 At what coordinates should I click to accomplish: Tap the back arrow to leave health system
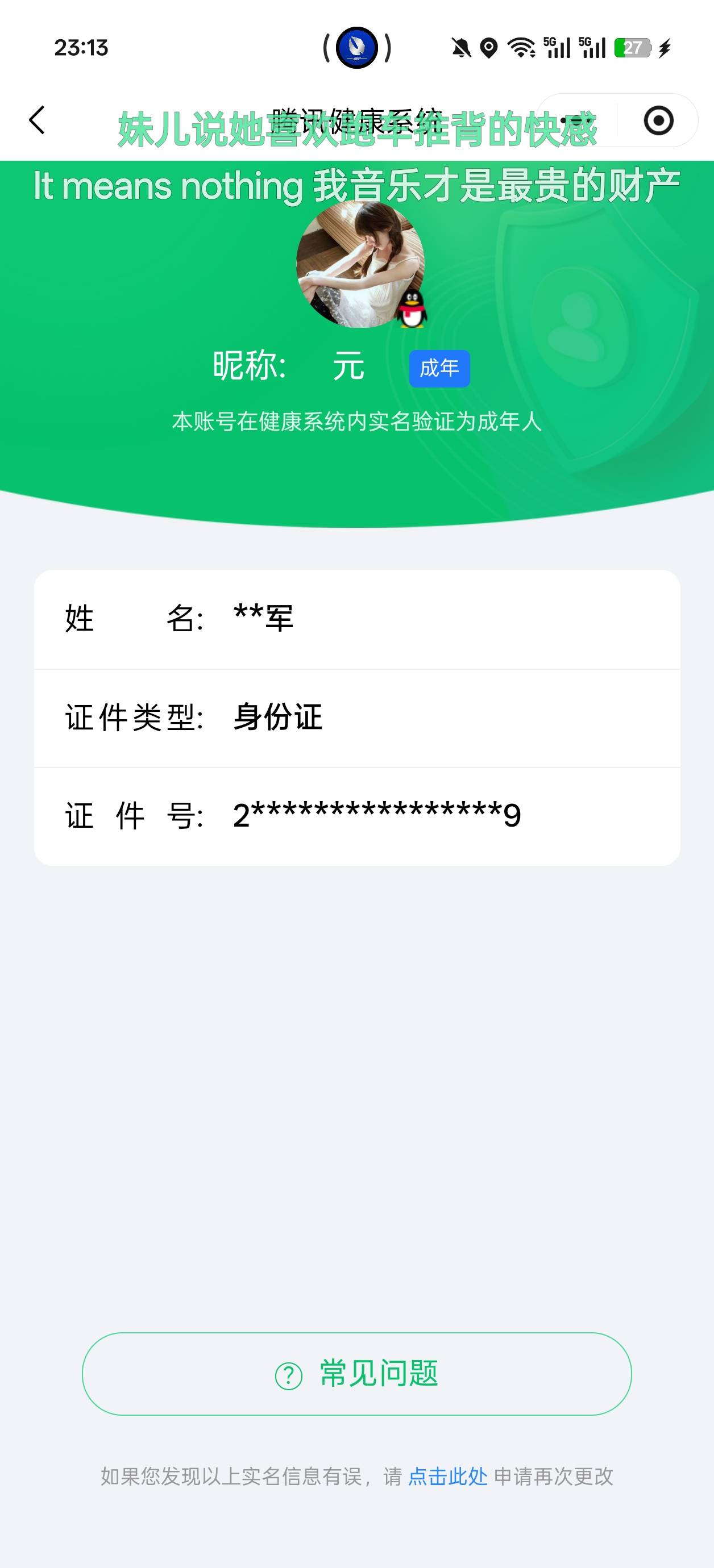36,120
